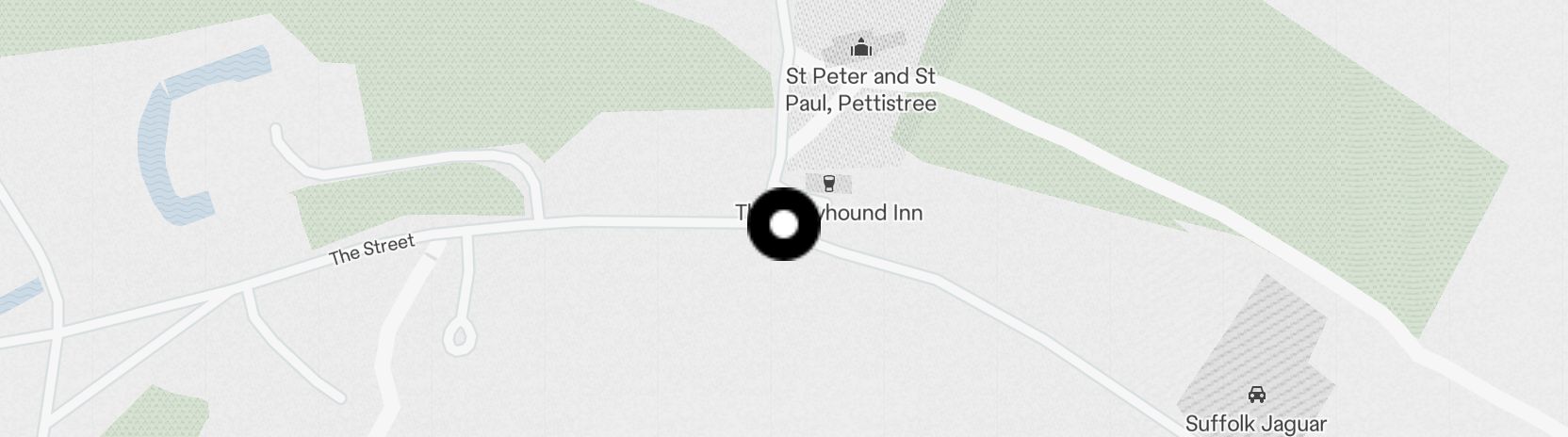The width and height of the screenshot is (1568, 437).
Task: Open the Greyhound Inn pub marker
Action: (829, 182)
